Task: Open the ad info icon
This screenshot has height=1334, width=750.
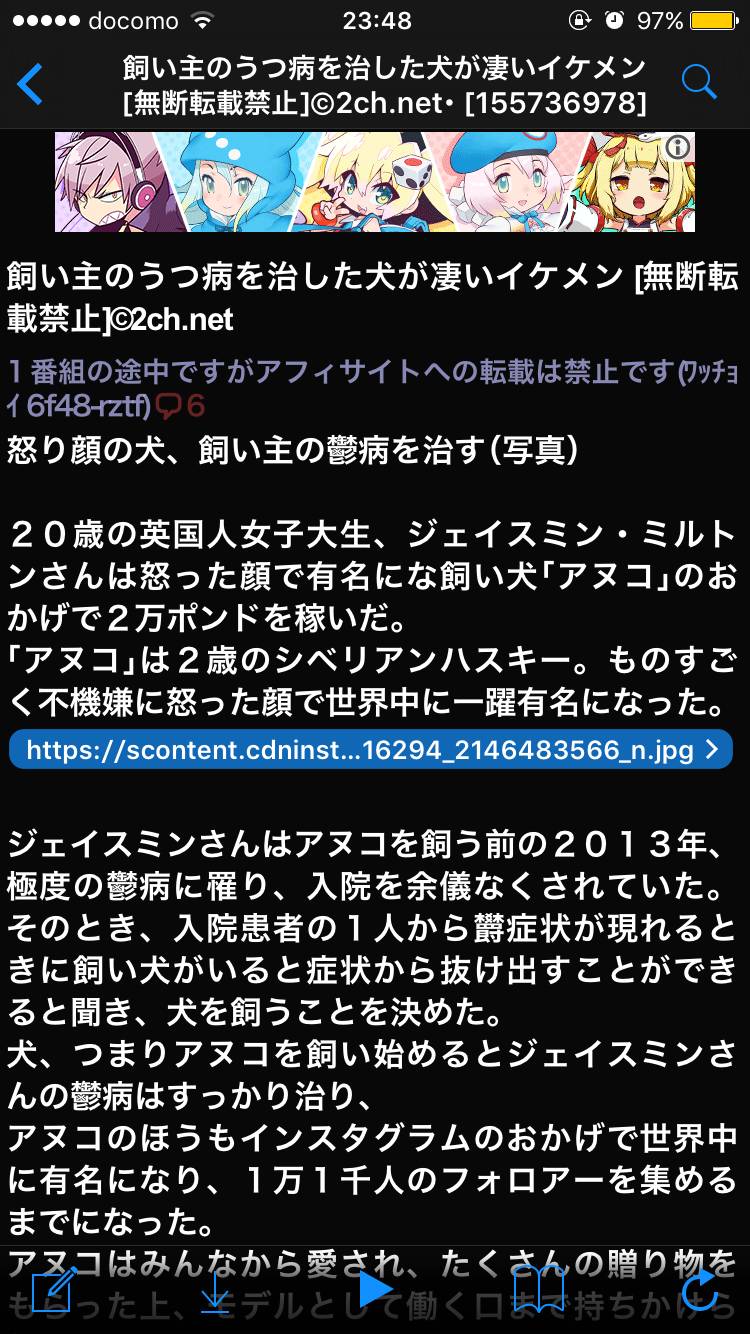Action: click(x=678, y=147)
